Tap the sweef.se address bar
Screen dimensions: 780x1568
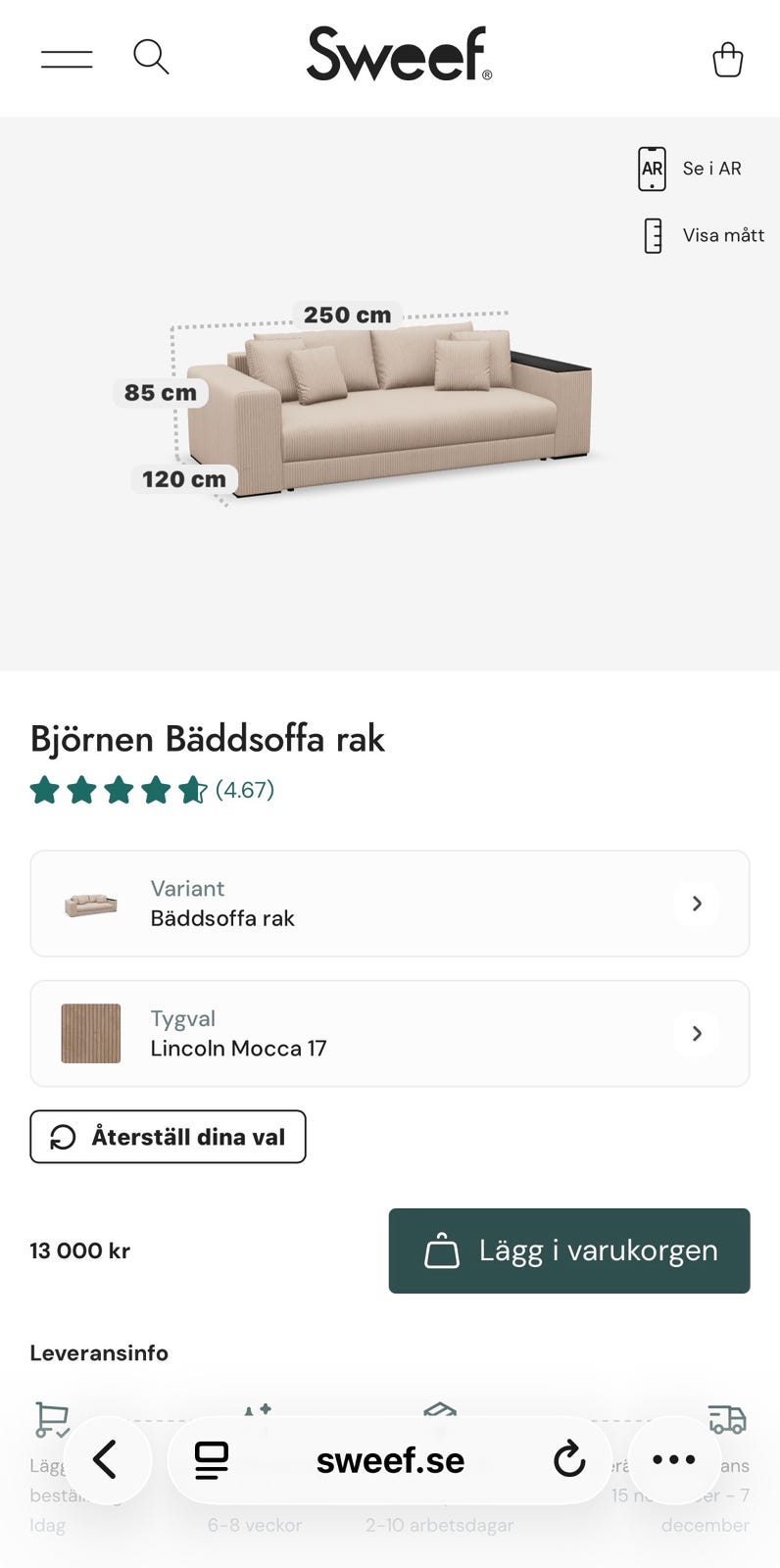pyautogui.click(x=390, y=1460)
